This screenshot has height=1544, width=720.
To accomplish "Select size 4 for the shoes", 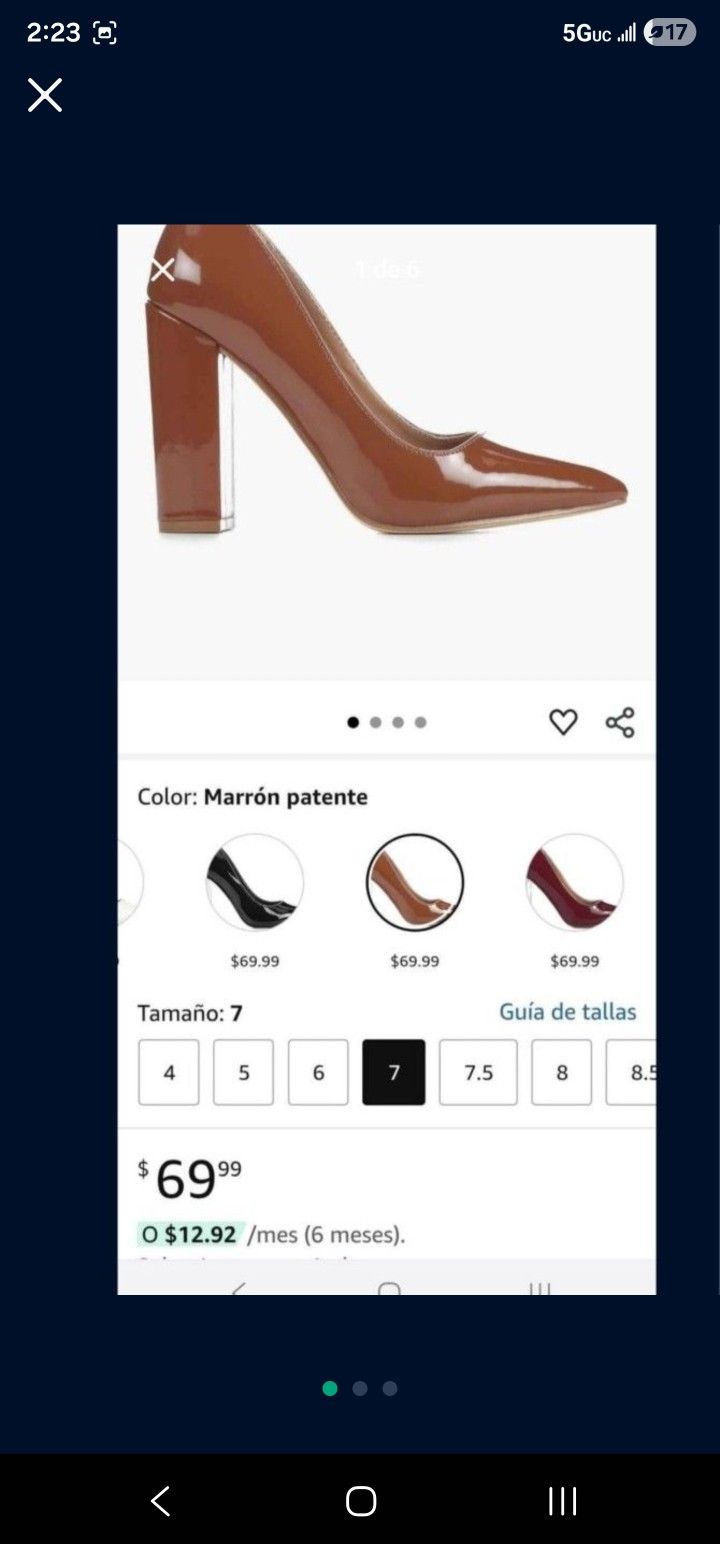I will coord(168,1072).
